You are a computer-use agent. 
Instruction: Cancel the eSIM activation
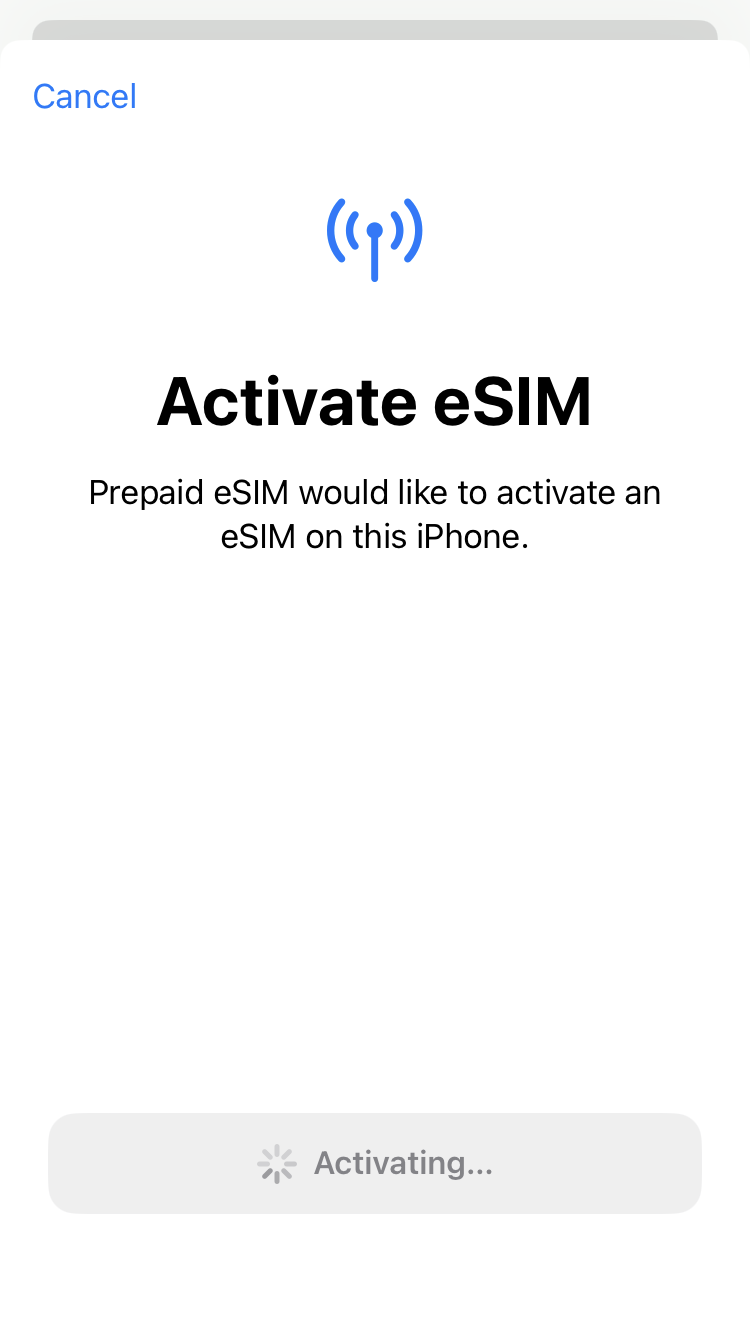85,96
